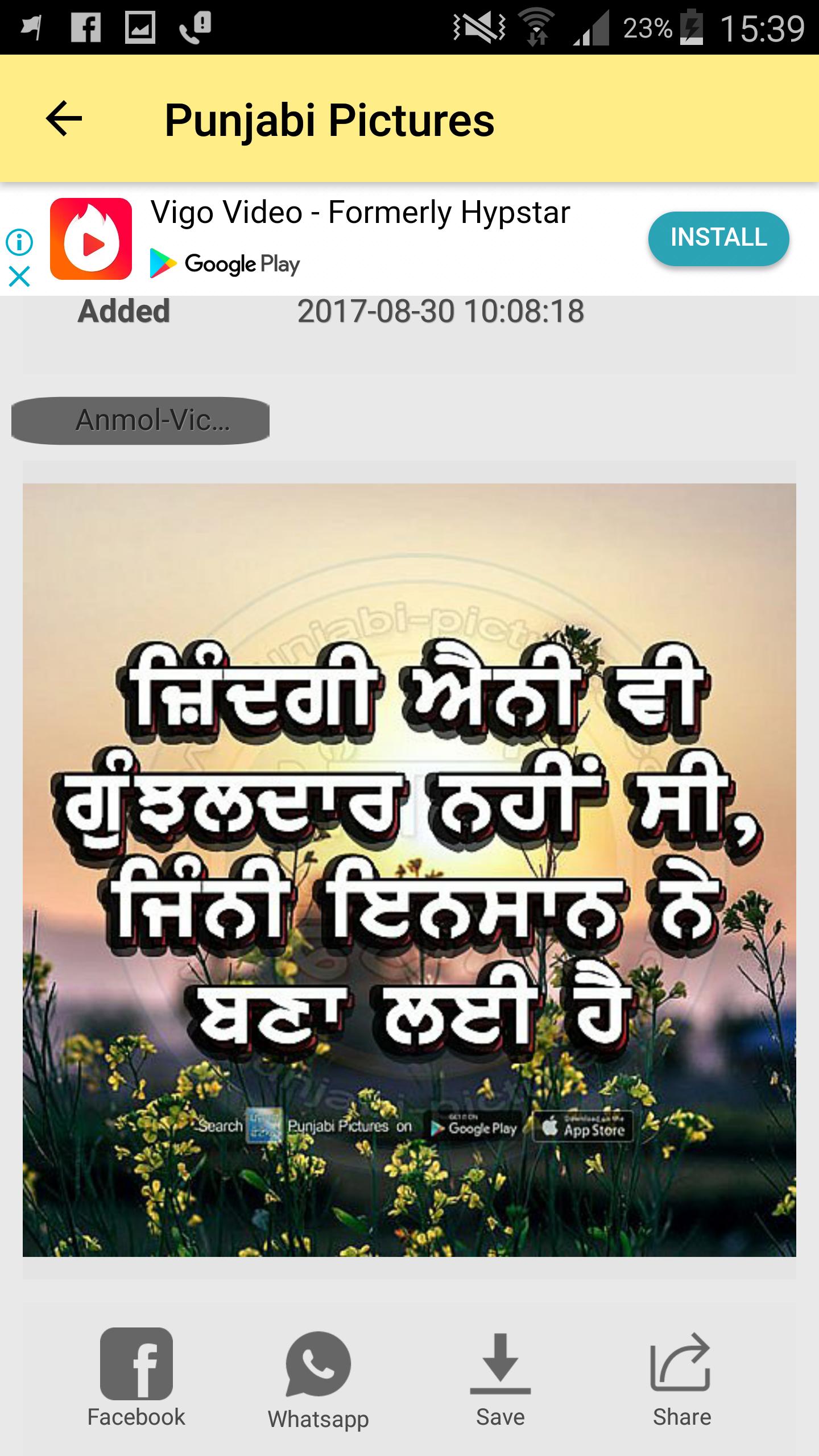Open the ad info icon
The width and height of the screenshot is (819, 1456).
pyautogui.click(x=19, y=243)
